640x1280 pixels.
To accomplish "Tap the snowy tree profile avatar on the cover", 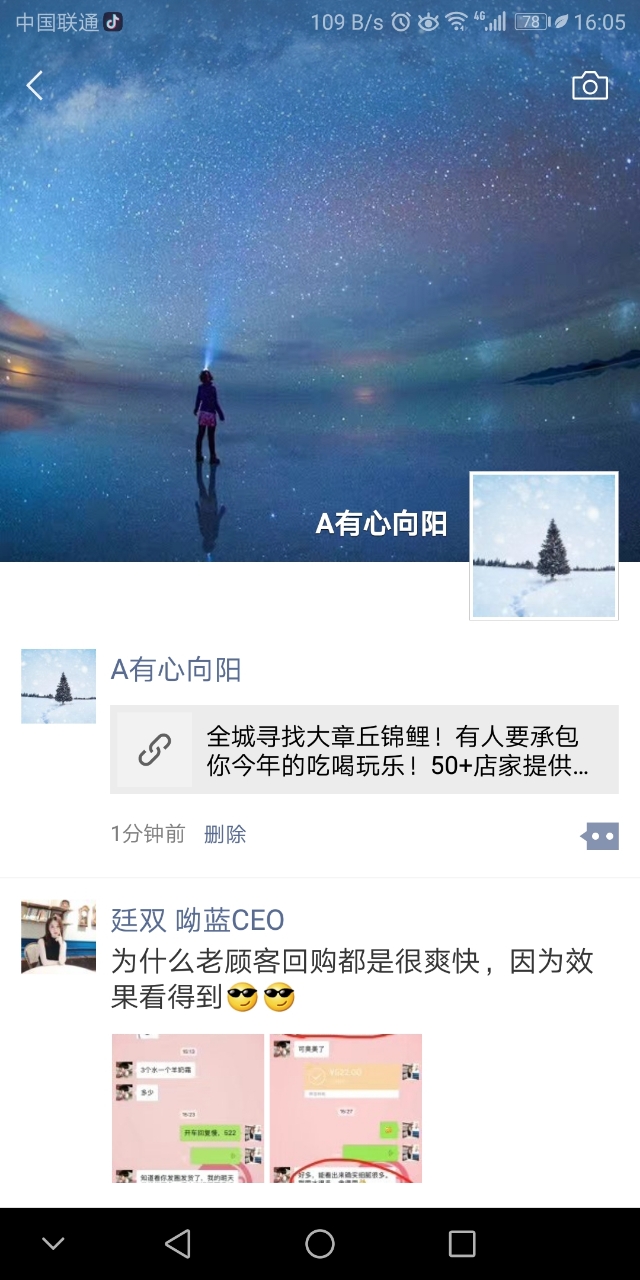I will click(544, 545).
